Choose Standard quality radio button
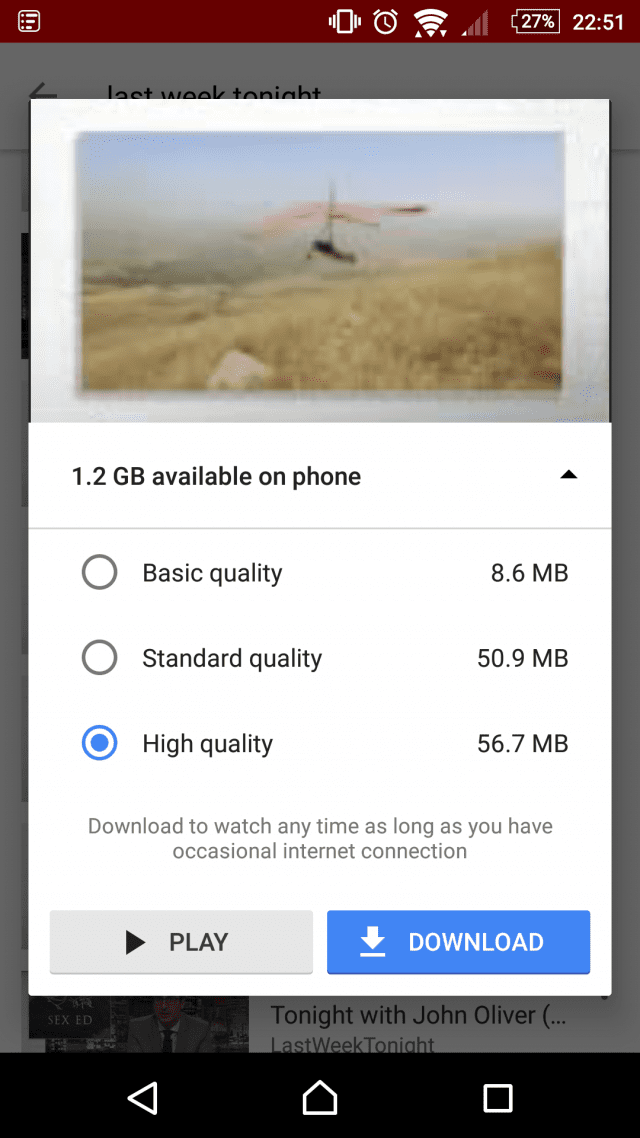Viewport: 640px width, 1138px height. tap(99, 658)
